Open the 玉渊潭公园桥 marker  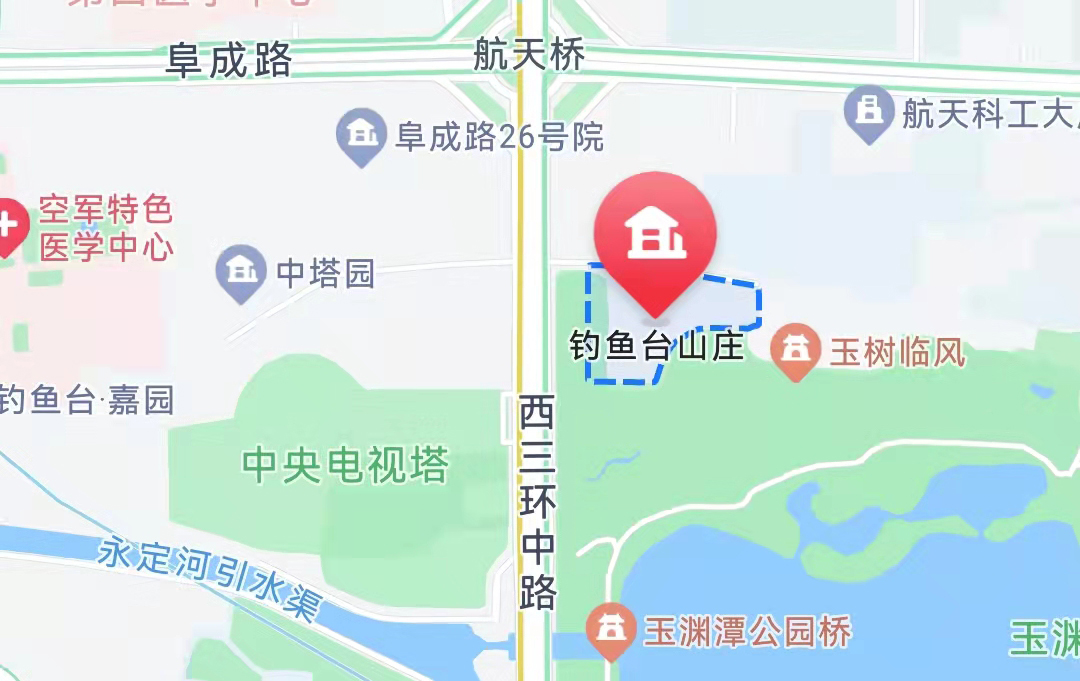point(610,629)
